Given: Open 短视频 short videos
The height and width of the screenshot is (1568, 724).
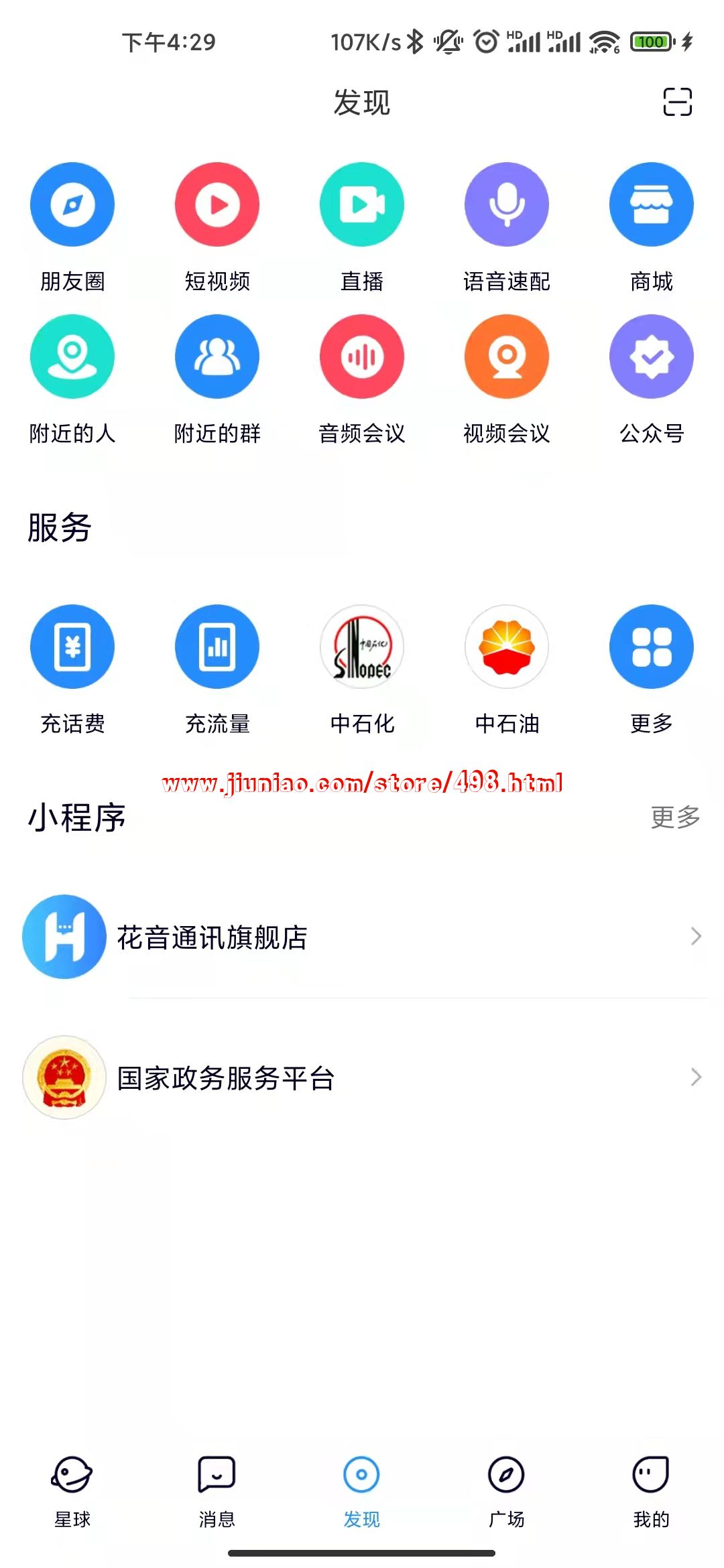Looking at the screenshot, I should pos(217,204).
